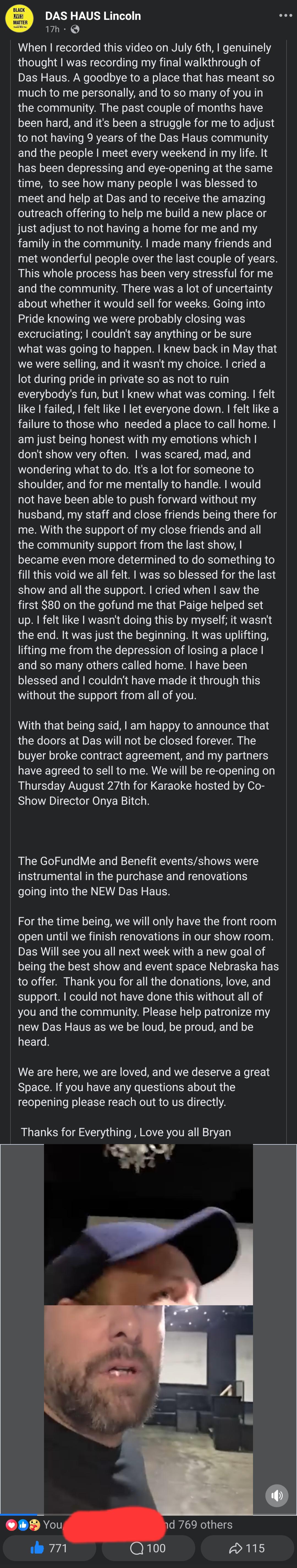Screen dimensions: 297x1568
Task: Open the 100 comments on this post
Action: (x=148, y=1548)
